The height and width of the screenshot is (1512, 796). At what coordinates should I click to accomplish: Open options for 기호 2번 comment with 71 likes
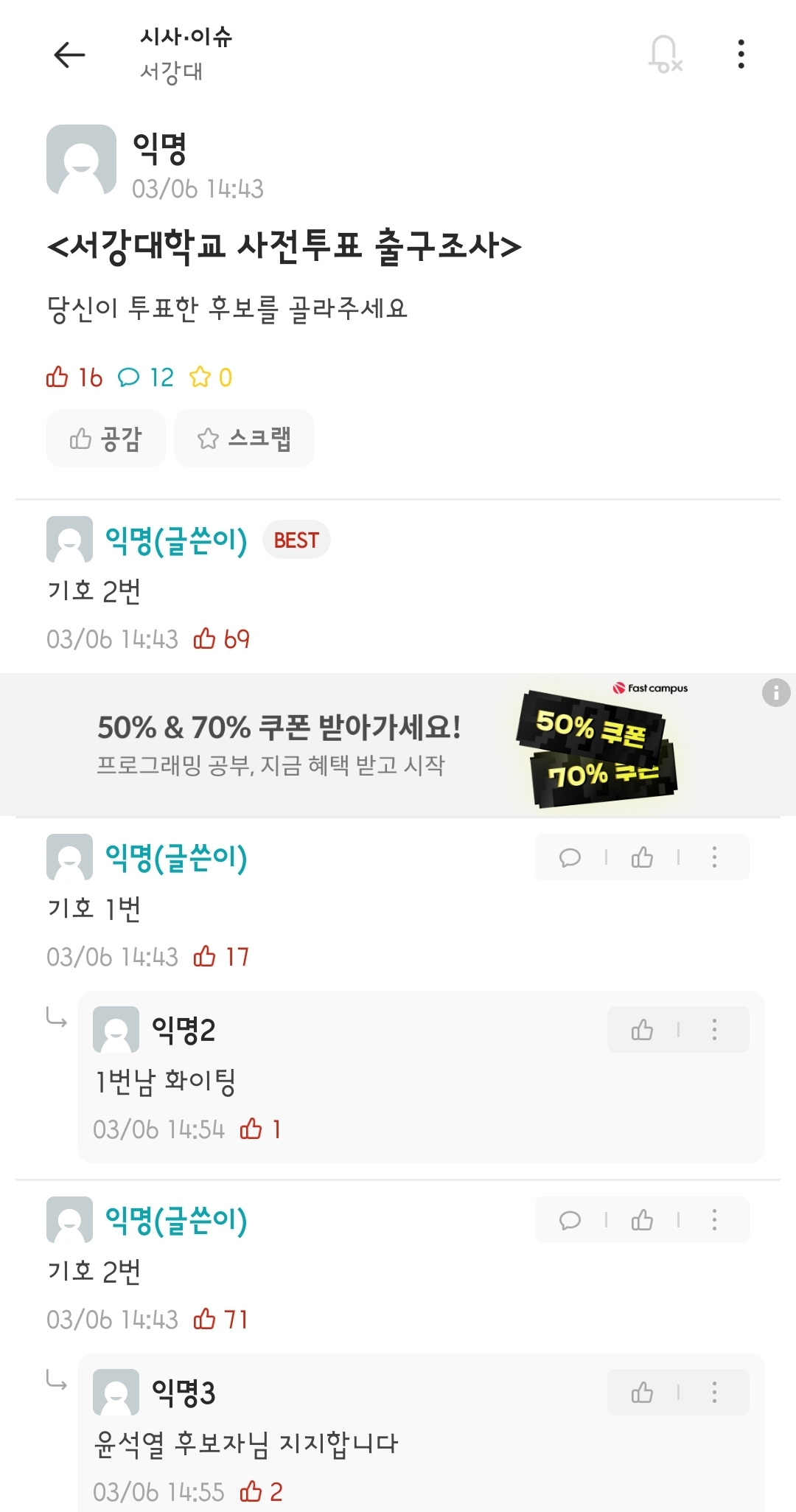(x=713, y=1220)
